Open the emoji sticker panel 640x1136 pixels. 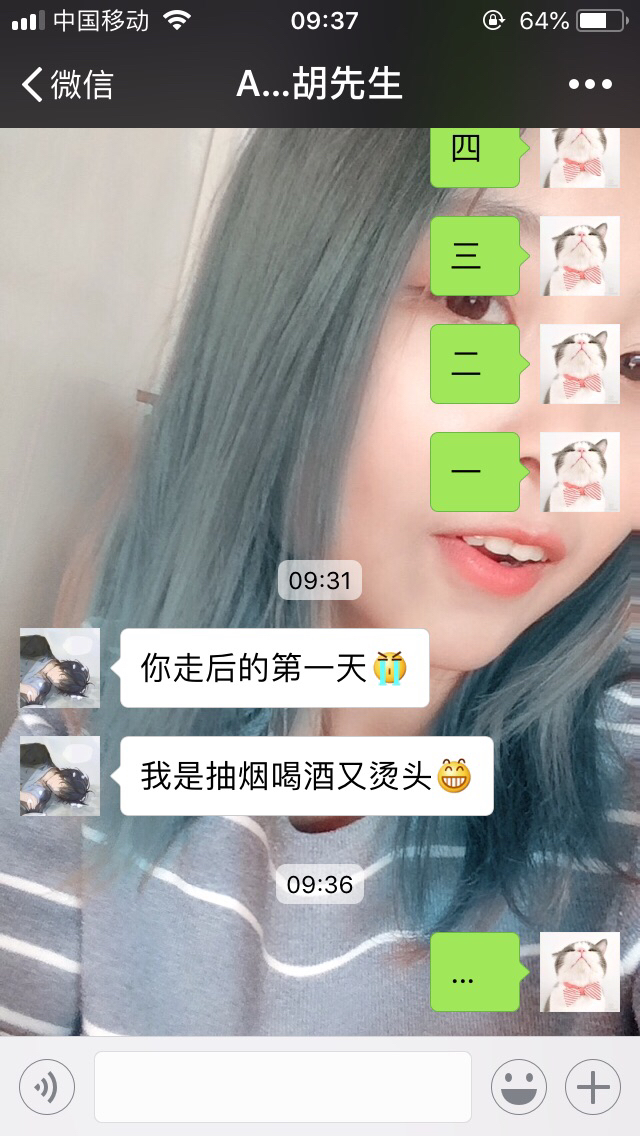click(x=518, y=1086)
